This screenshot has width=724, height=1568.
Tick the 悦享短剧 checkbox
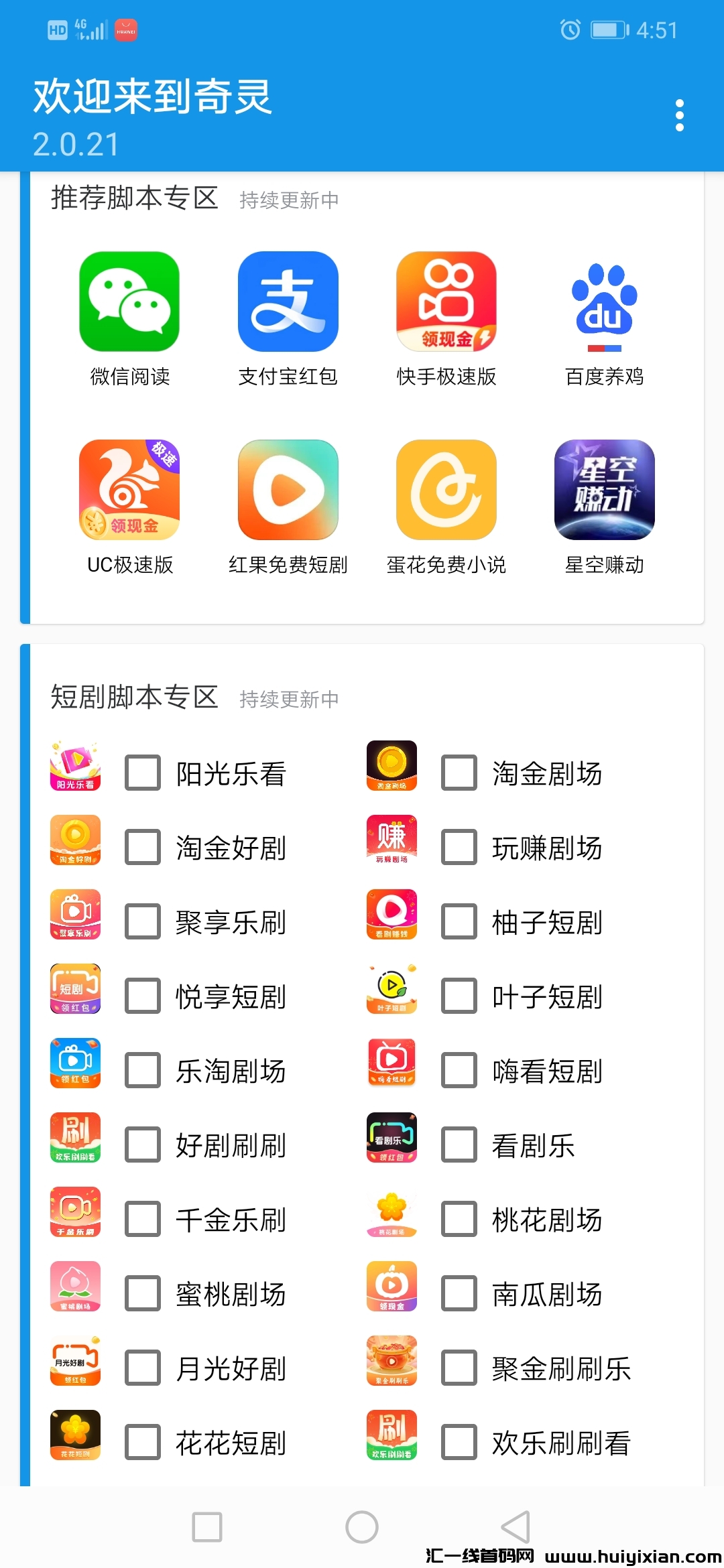[x=143, y=996]
